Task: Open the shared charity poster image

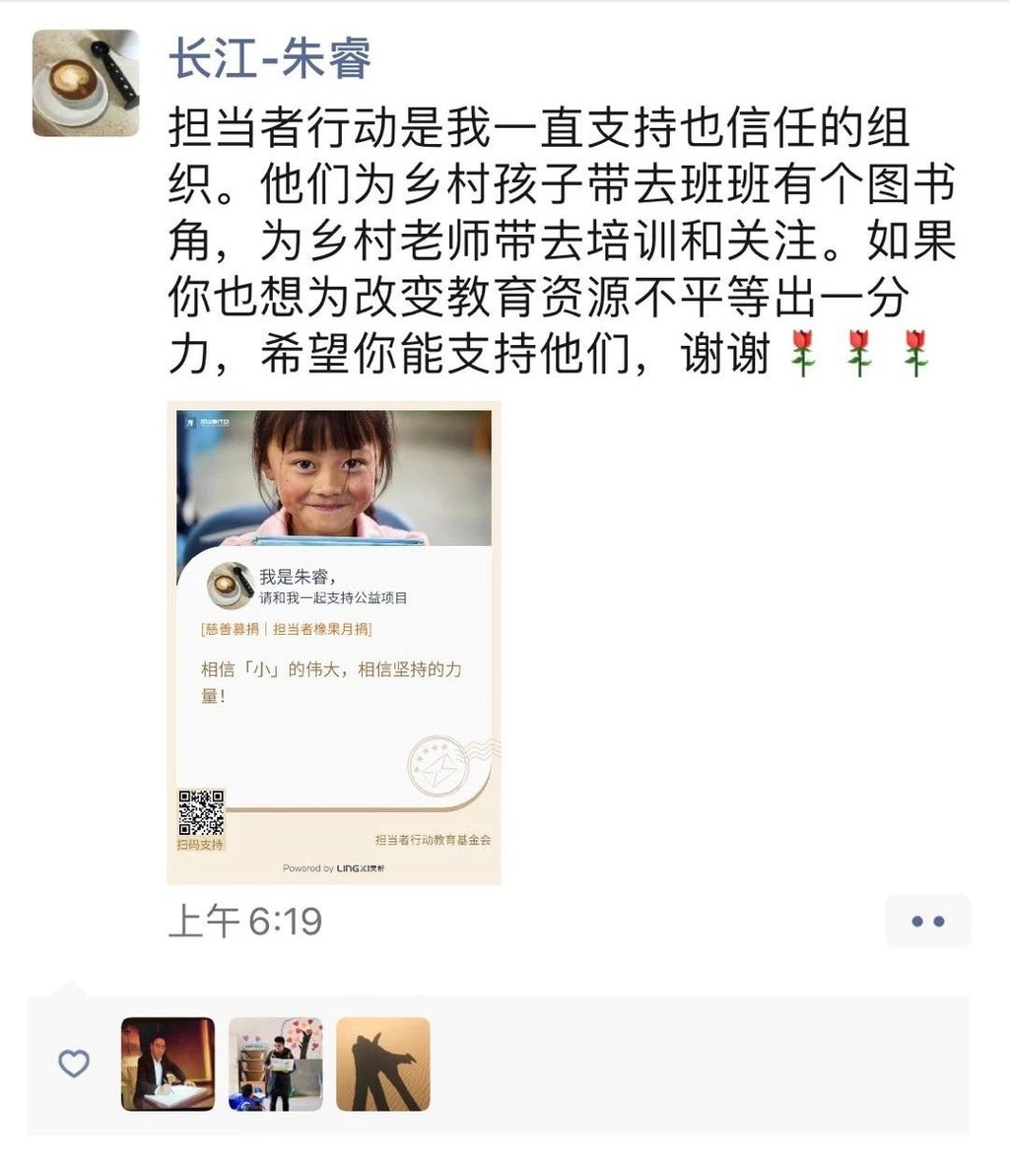Action: [334, 642]
